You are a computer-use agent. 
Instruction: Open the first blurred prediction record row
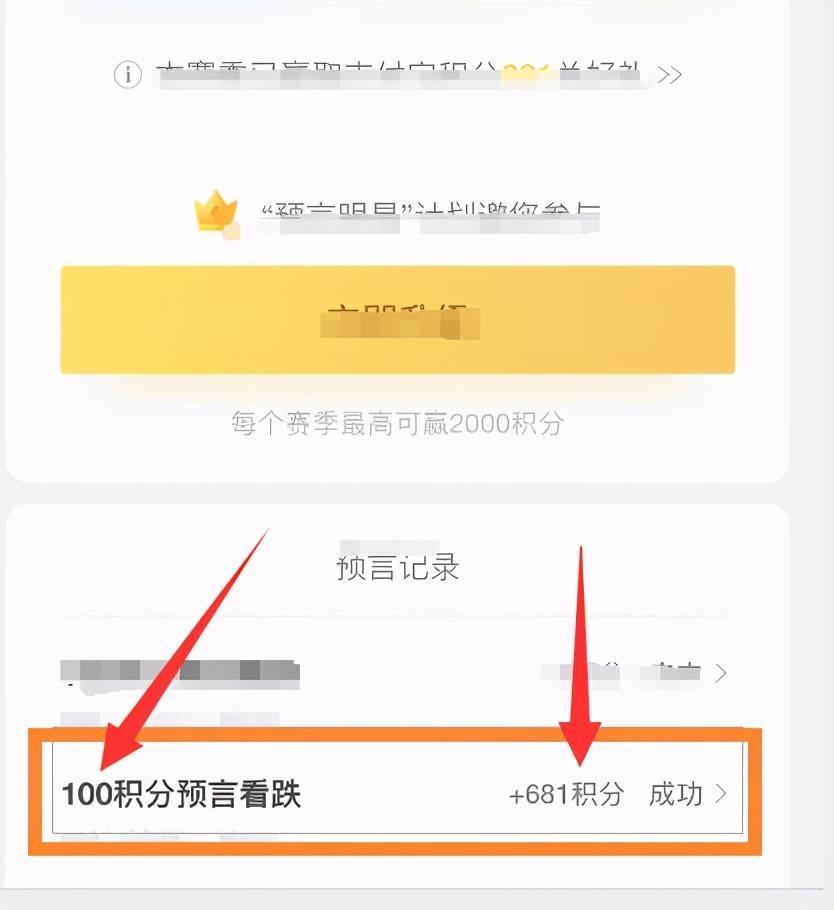(x=395, y=673)
